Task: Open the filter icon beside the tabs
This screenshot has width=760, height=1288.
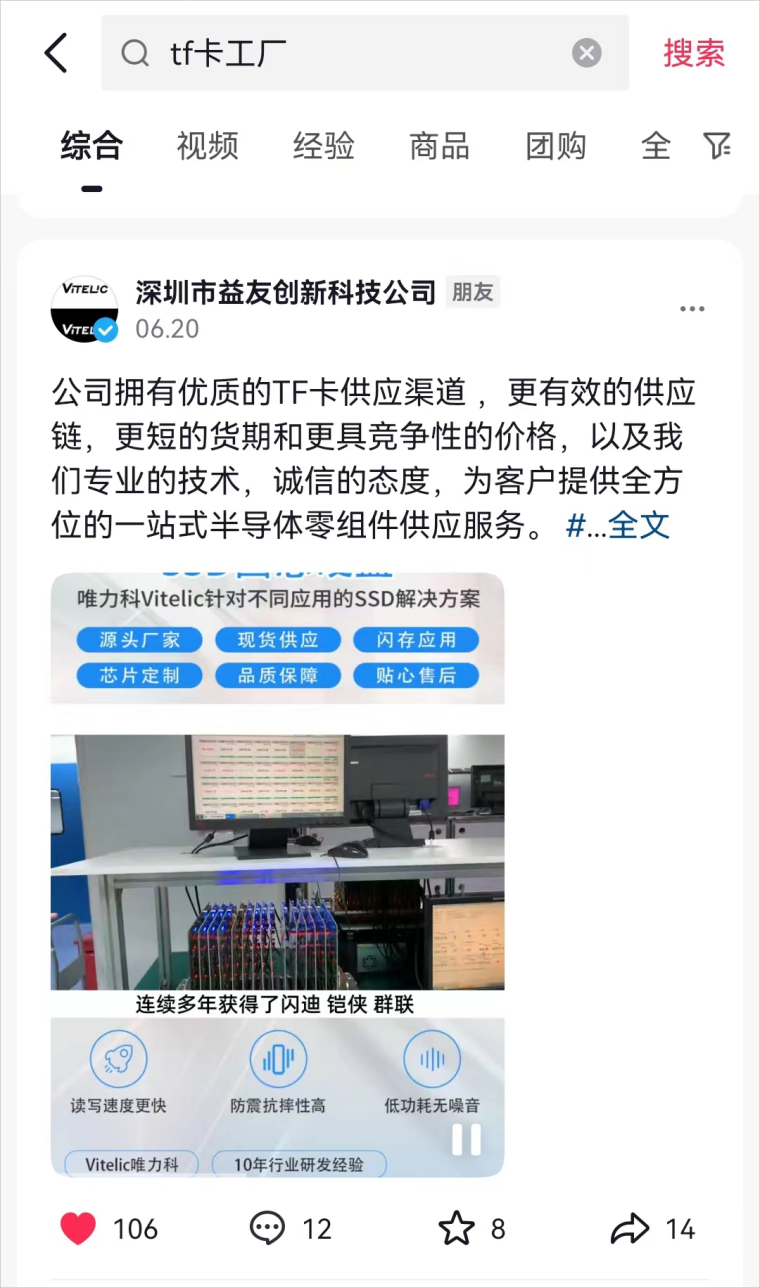Action: click(x=717, y=146)
